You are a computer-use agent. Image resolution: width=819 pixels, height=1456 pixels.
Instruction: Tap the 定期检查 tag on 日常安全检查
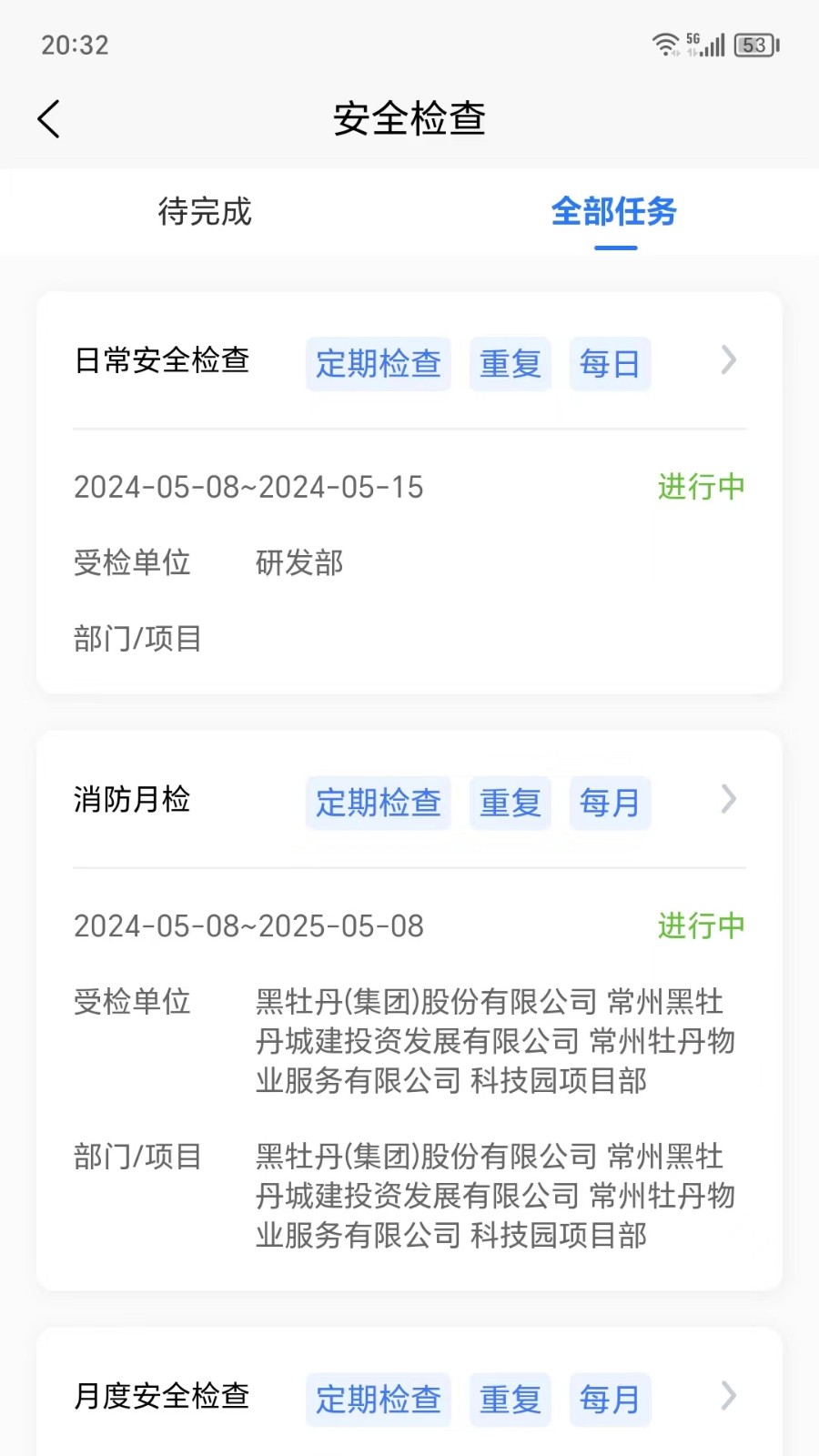378,362
